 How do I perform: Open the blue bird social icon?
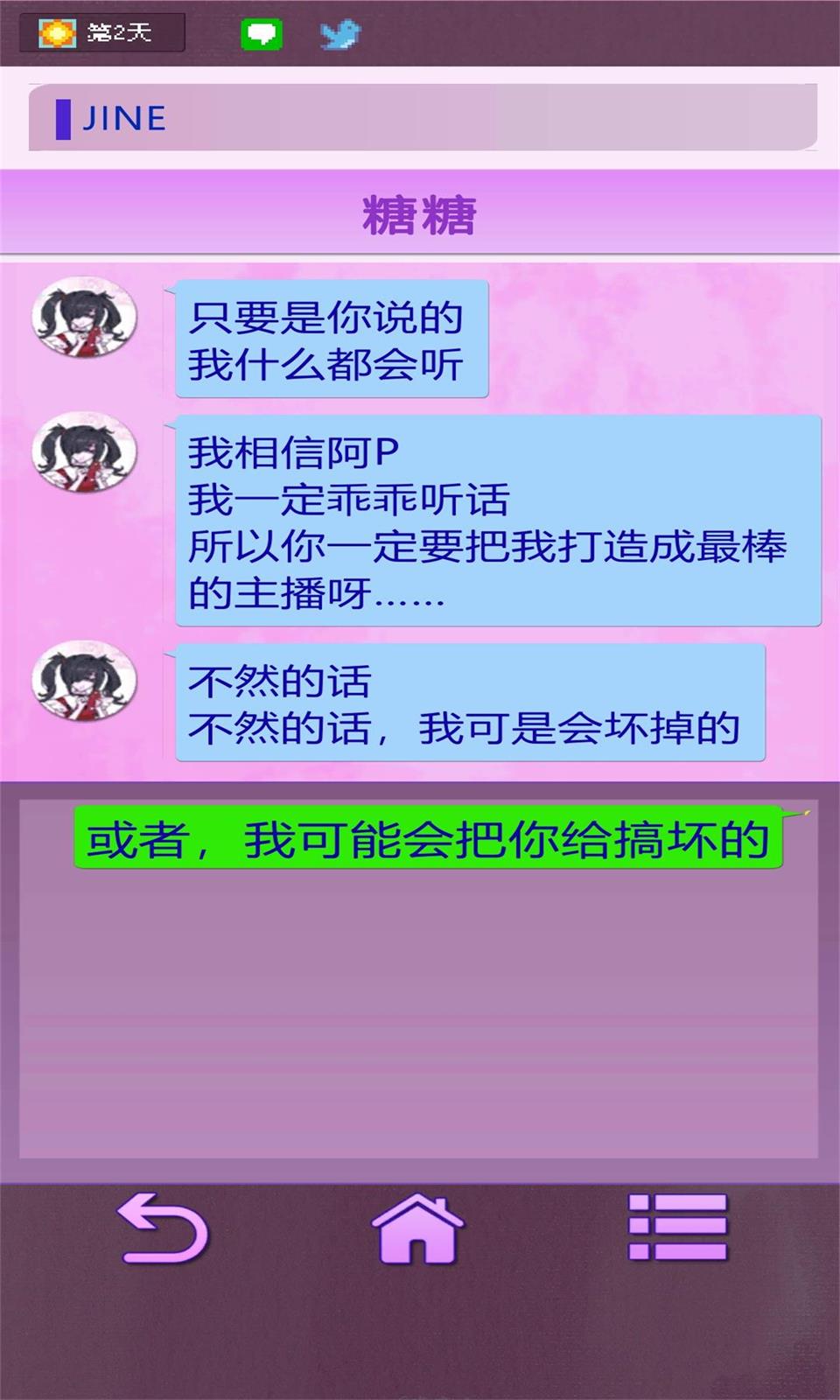[339, 34]
